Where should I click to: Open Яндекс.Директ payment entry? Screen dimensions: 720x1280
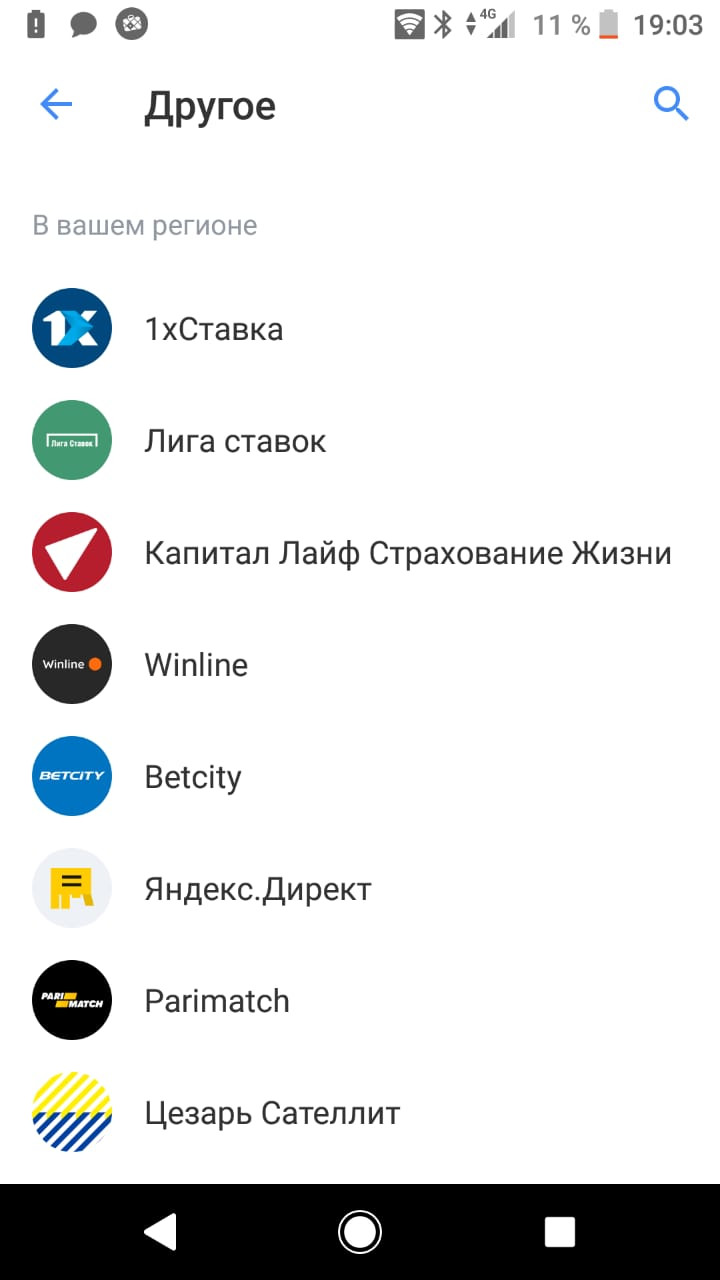360,888
